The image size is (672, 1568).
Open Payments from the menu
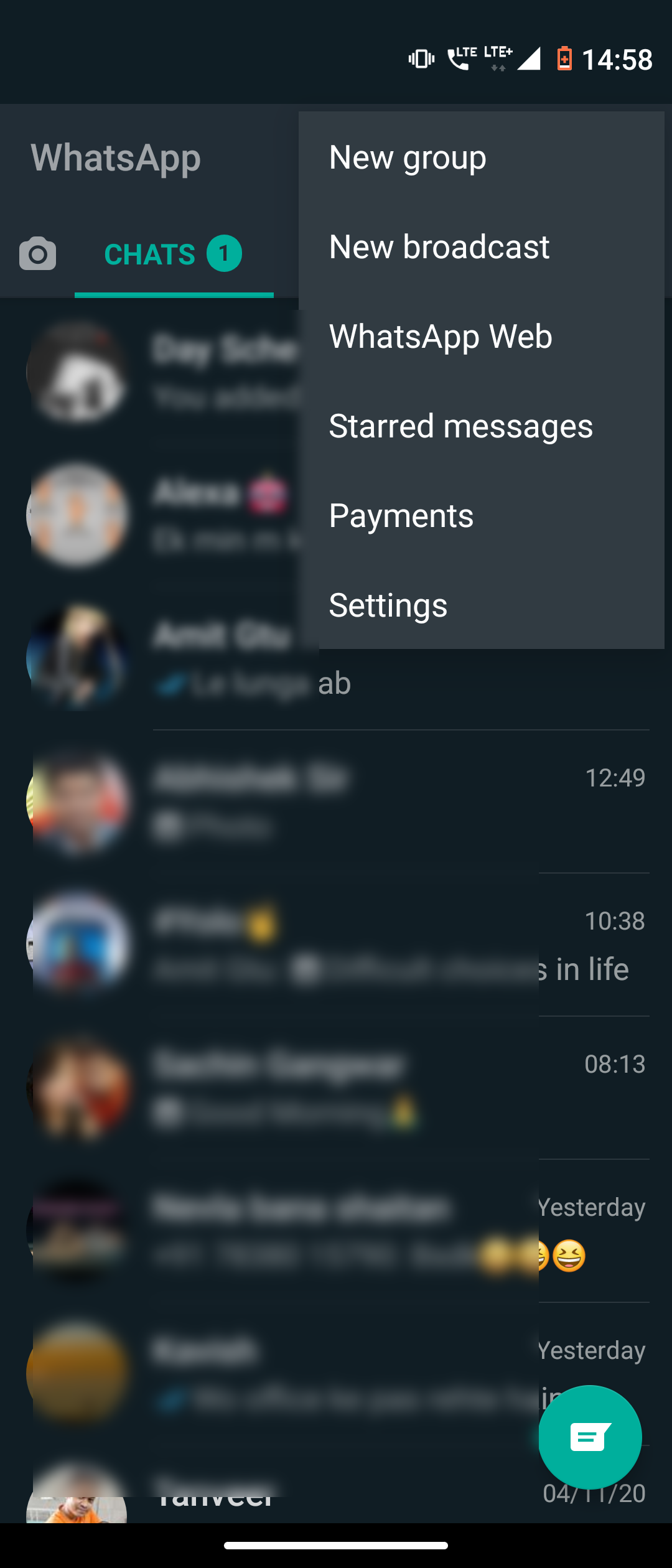(401, 516)
